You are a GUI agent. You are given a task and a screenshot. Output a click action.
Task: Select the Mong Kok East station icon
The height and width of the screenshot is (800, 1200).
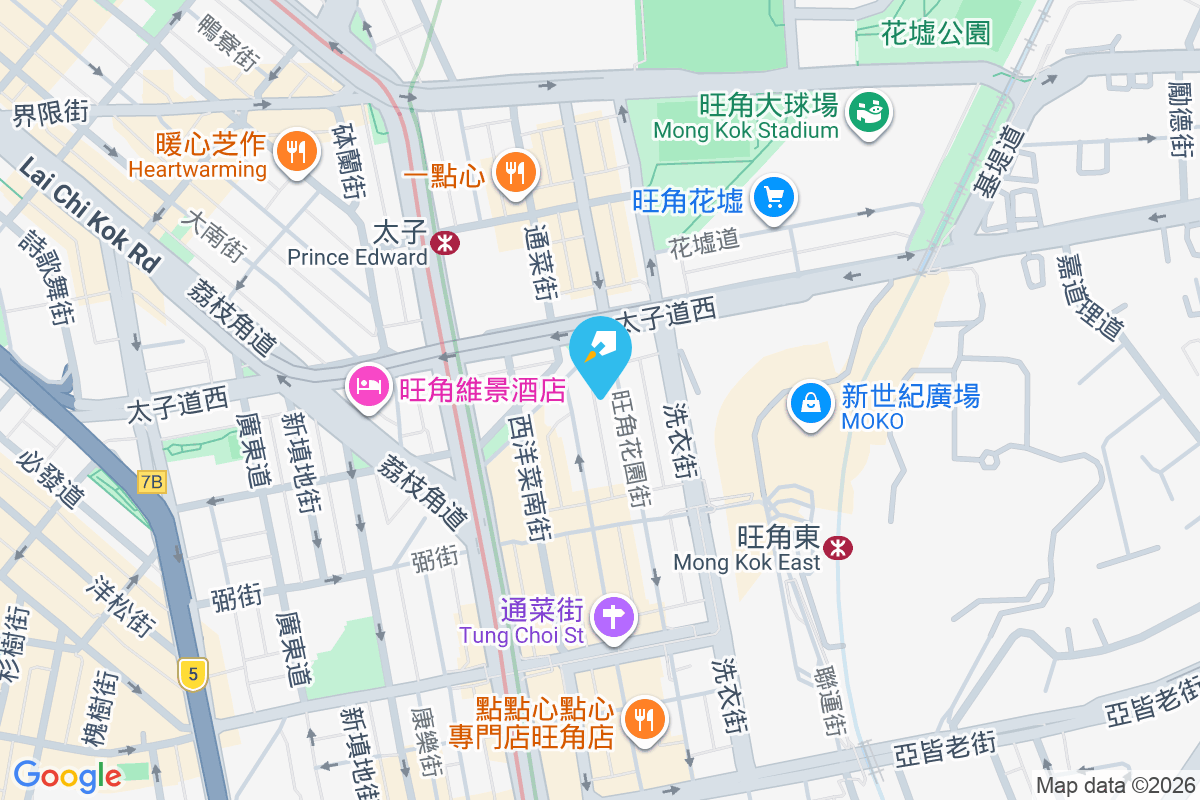838,546
